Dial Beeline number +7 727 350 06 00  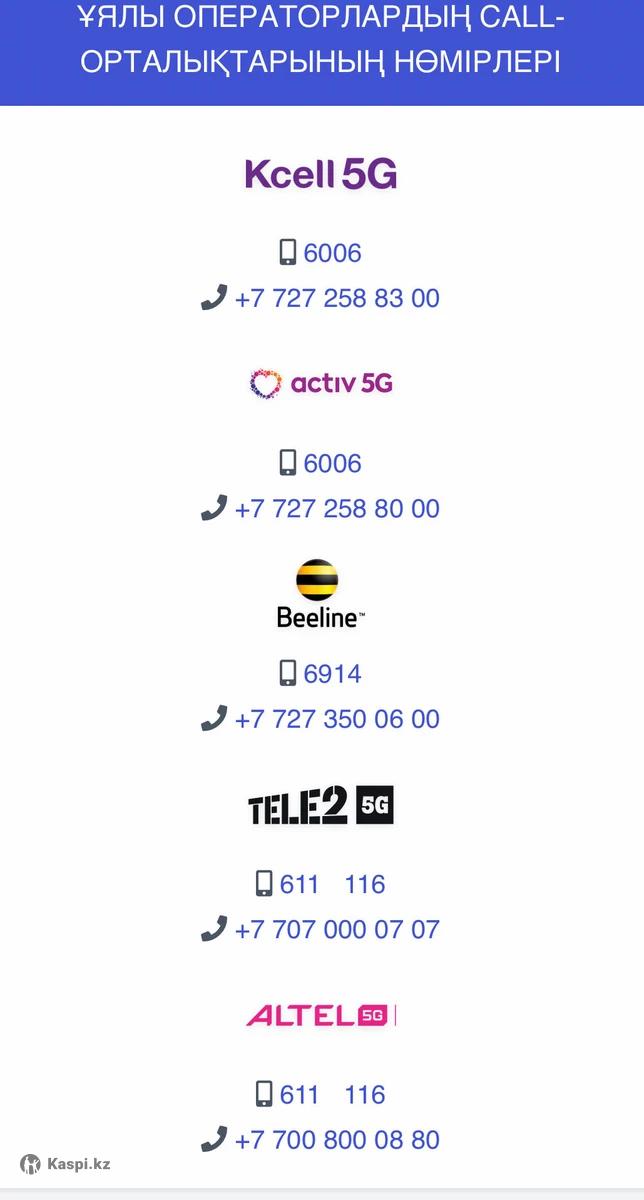337,720
